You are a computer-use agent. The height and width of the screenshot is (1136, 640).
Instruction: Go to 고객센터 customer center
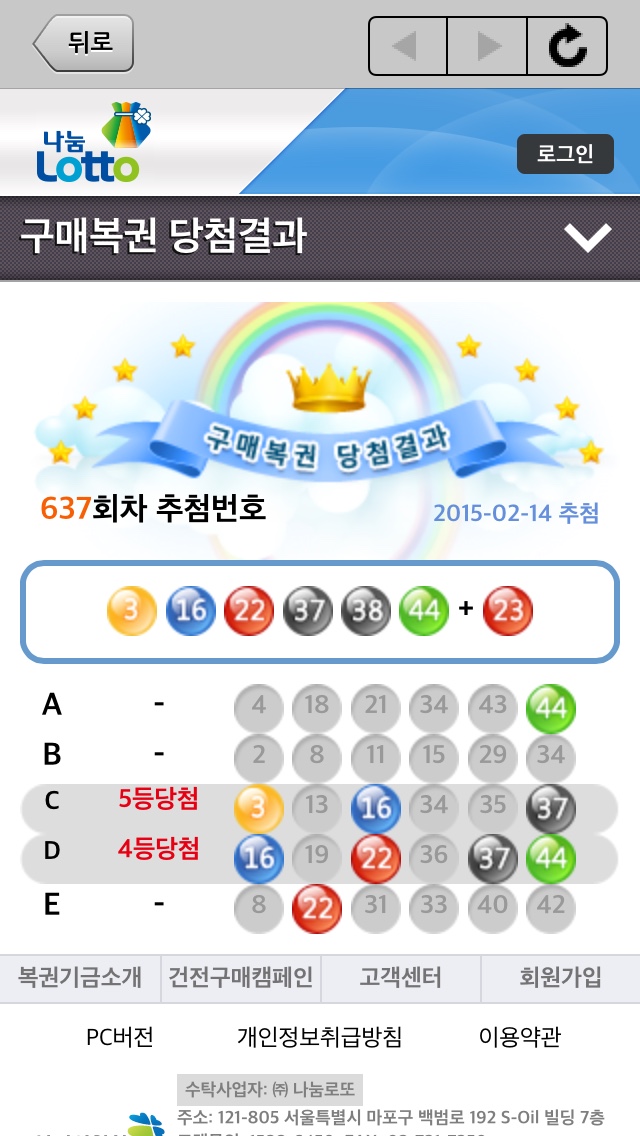[400, 978]
